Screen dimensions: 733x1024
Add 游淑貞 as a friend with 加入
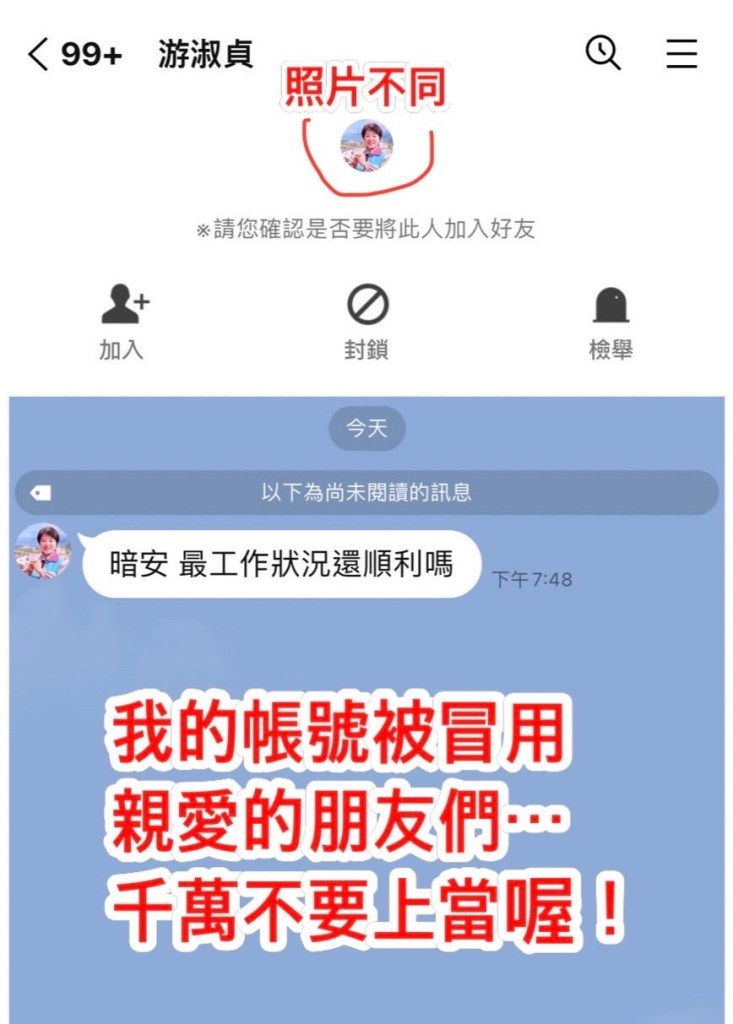coord(123,320)
